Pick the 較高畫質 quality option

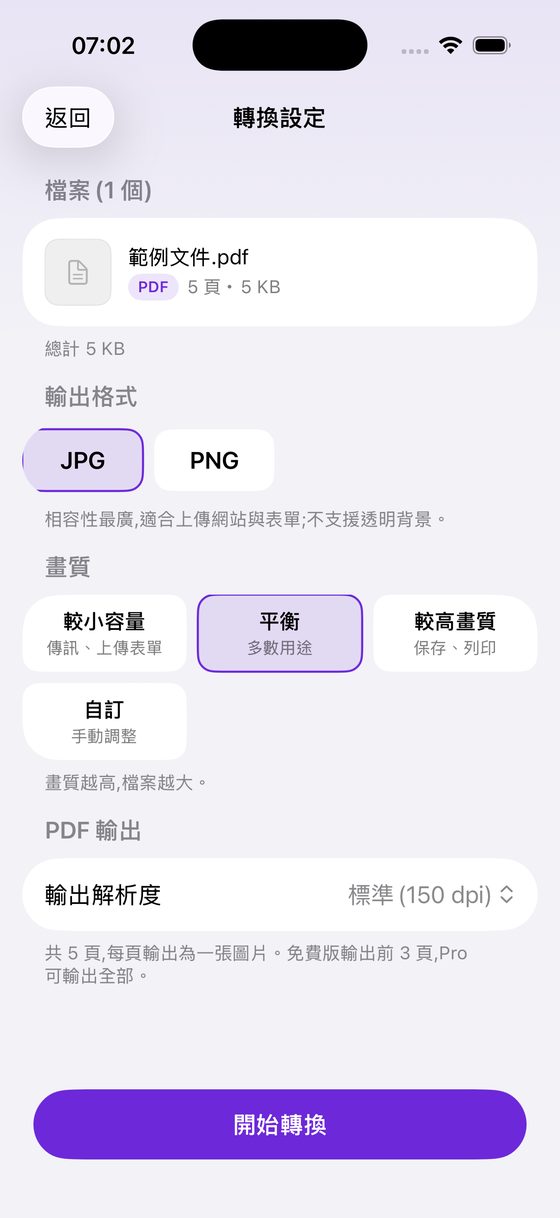tap(455, 633)
